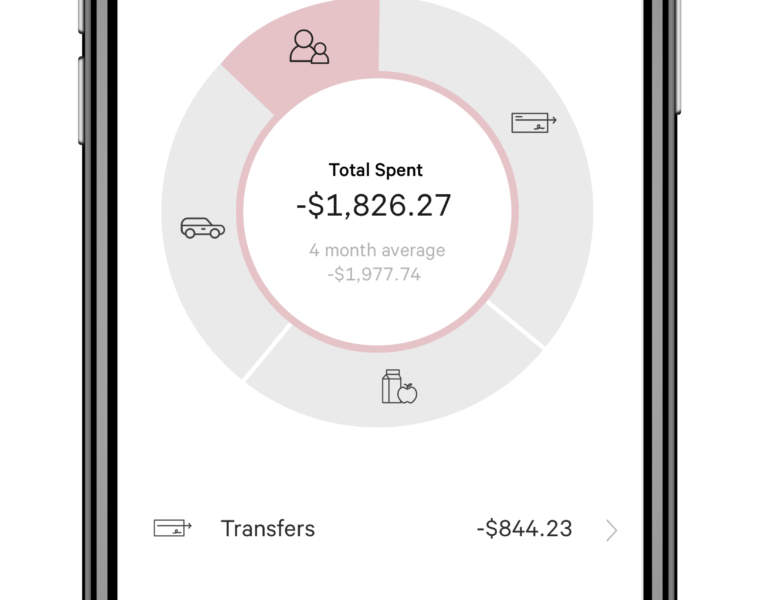Open the Transfers spending row
Viewport: 760px width, 600px height.
[x=385, y=529]
